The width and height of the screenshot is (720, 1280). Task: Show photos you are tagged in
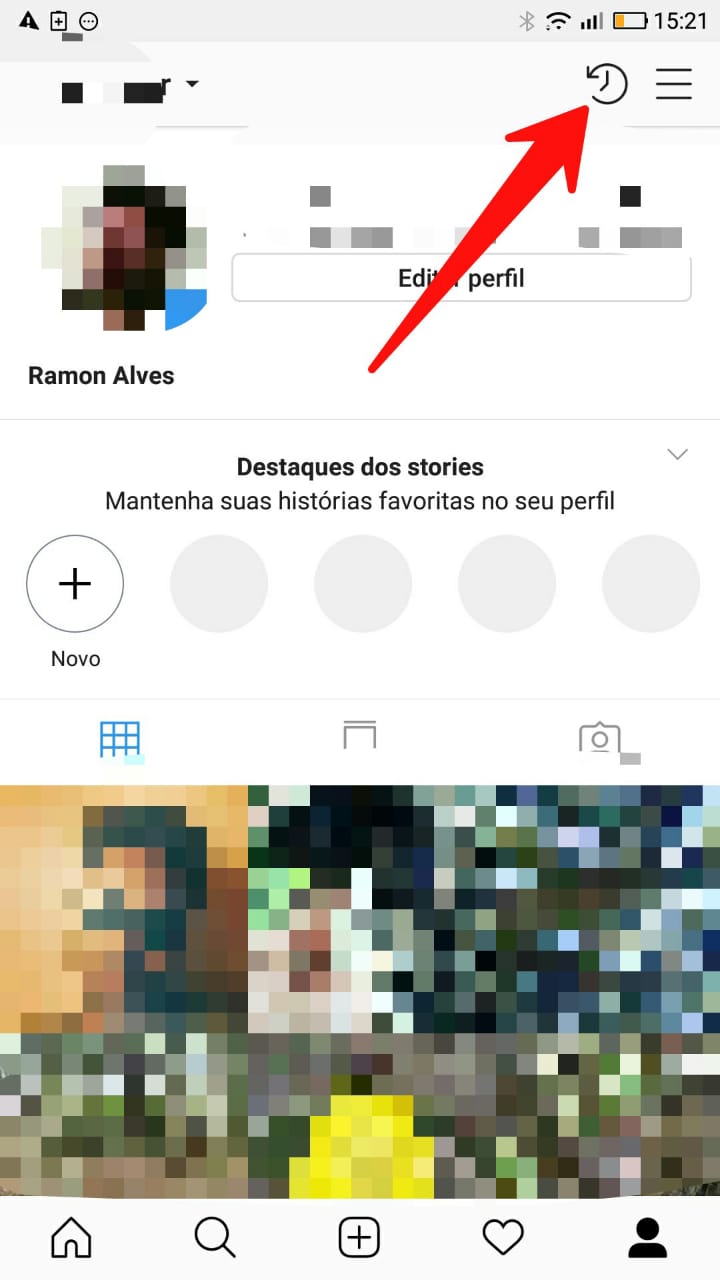click(x=599, y=740)
